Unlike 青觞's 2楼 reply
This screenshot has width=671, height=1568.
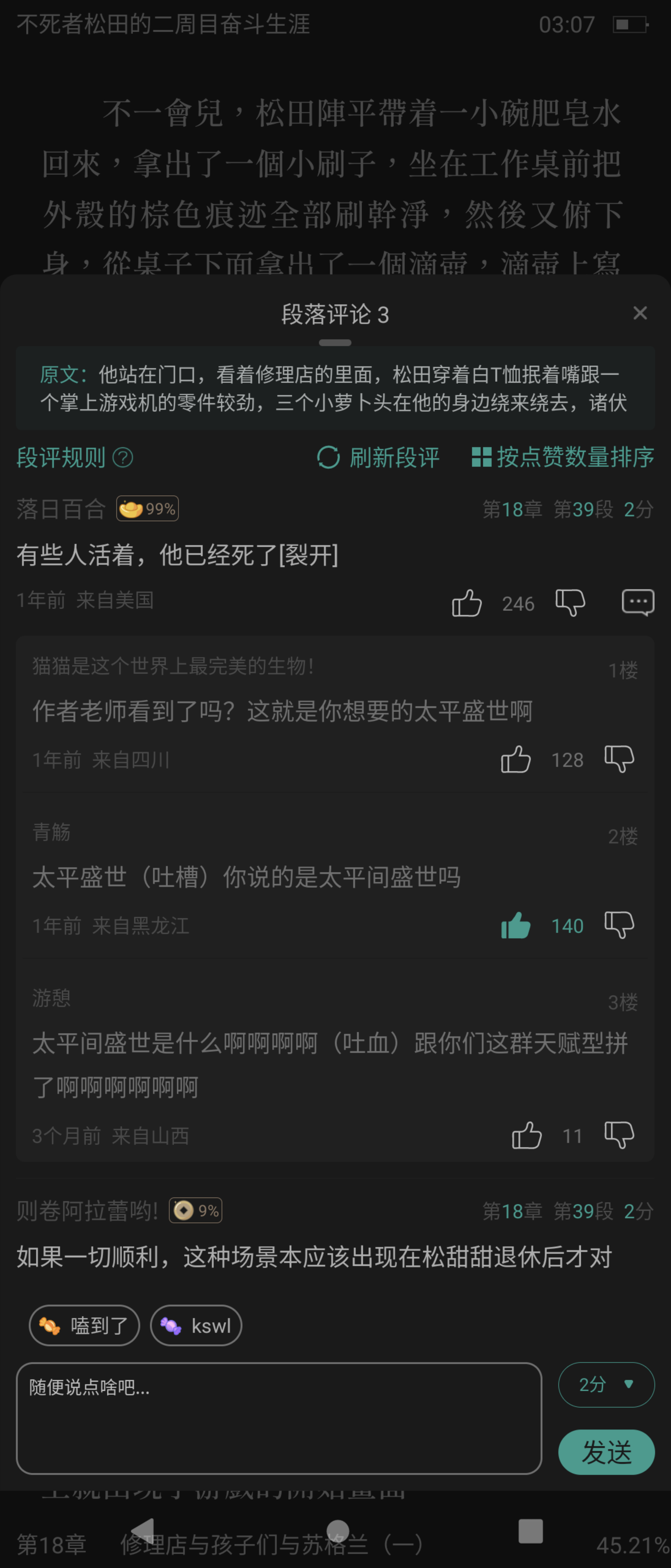(x=515, y=925)
